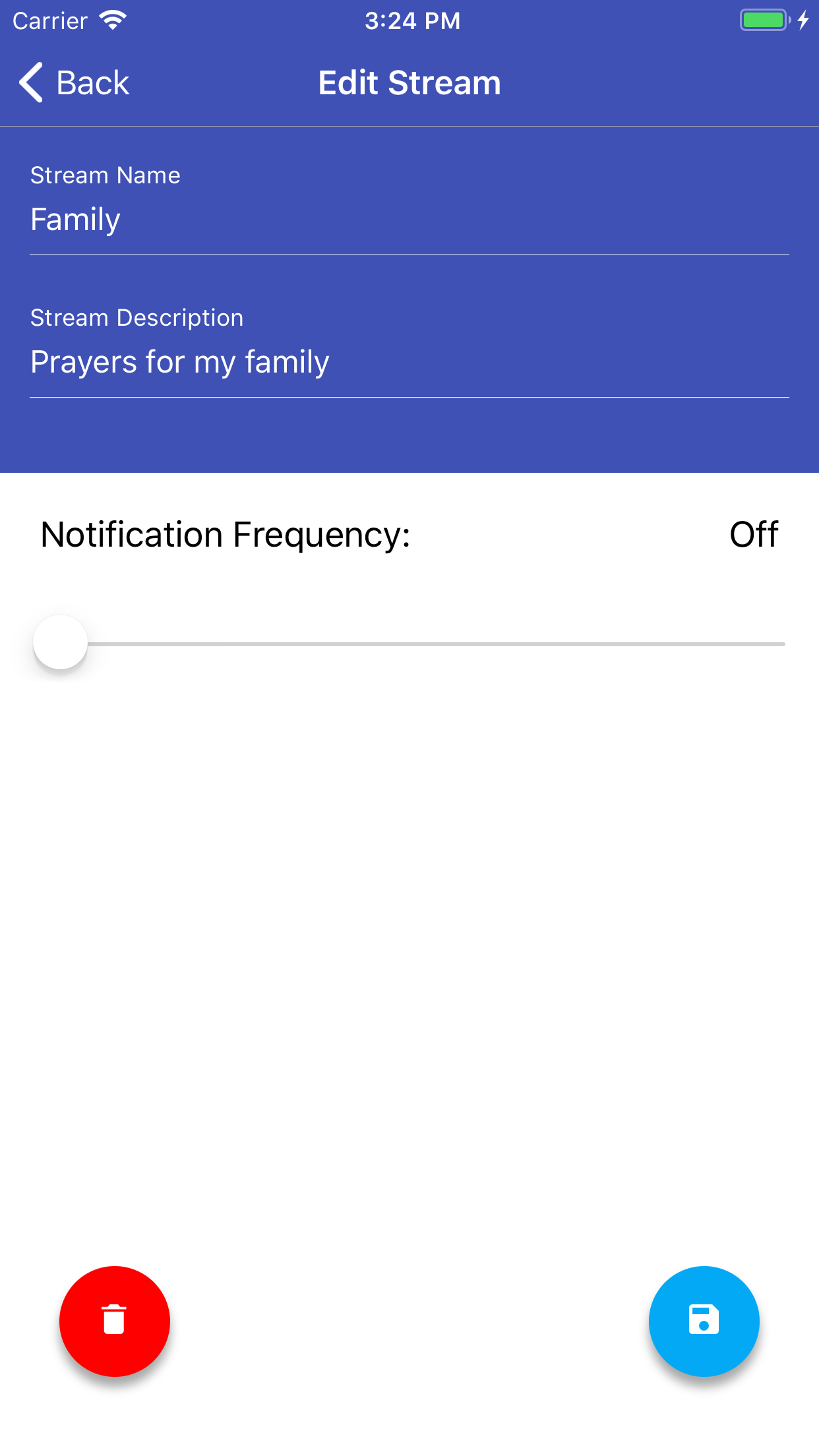Edit the Stream Description field
The height and width of the screenshot is (1456, 819).
[x=409, y=363]
